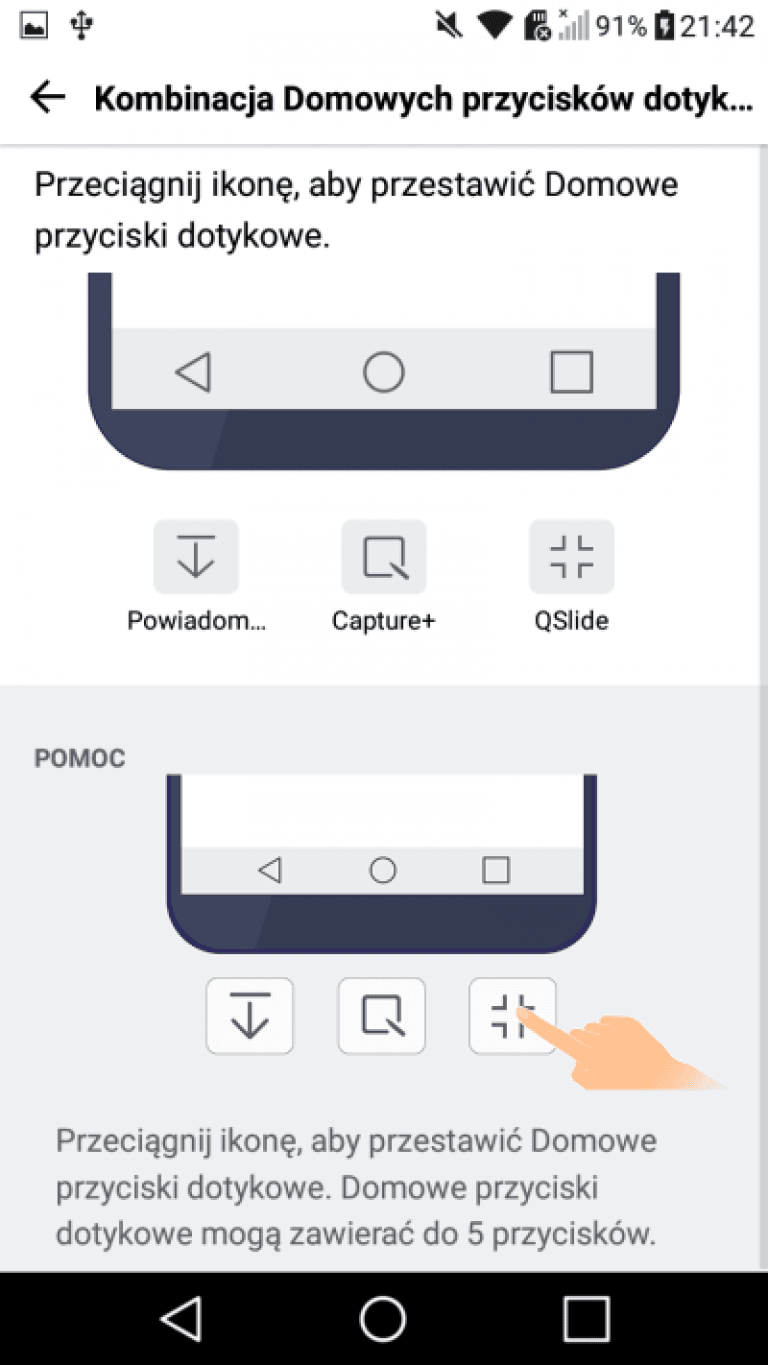Open recent apps from navigation bar
Image resolution: width=768 pixels, height=1365 pixels.
coord(586,1319)
